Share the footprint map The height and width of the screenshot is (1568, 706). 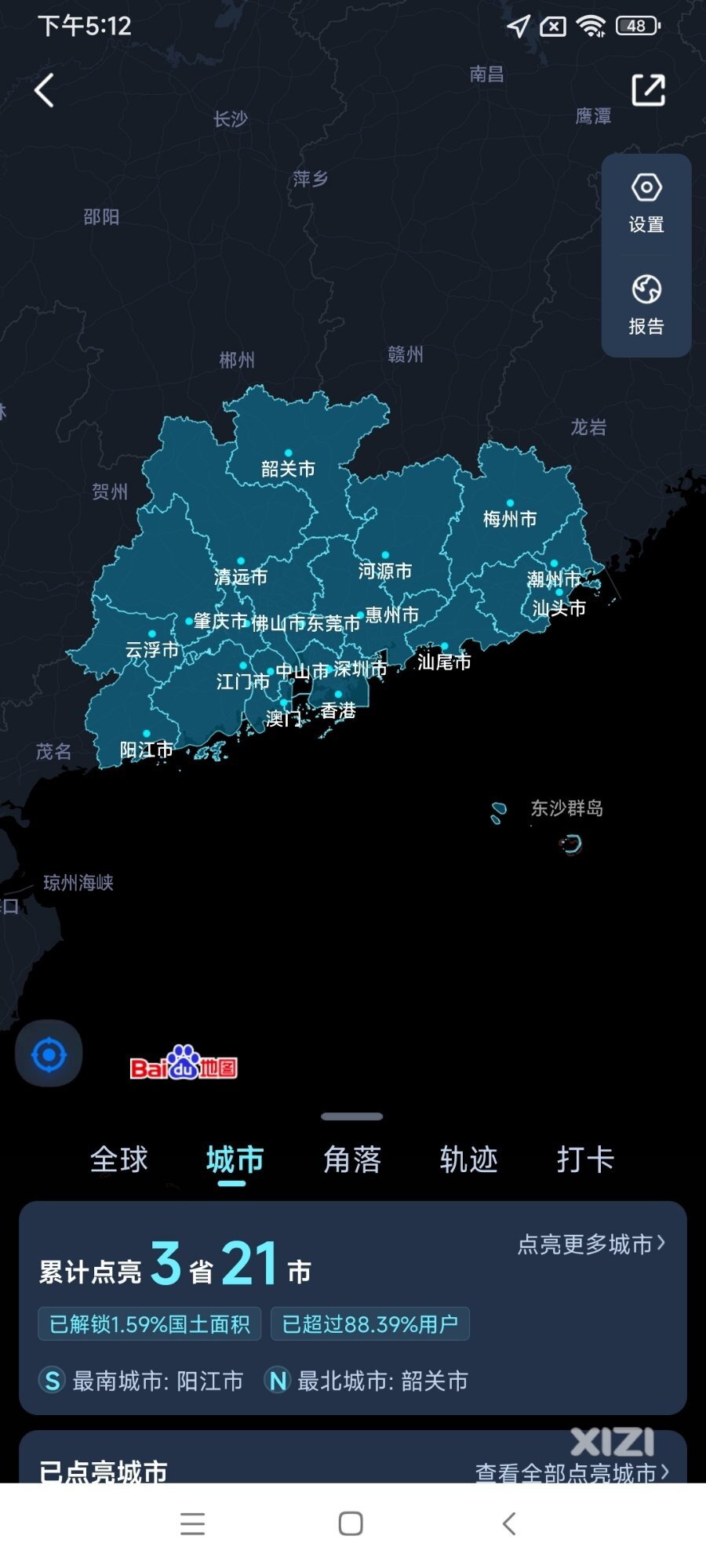648,90
